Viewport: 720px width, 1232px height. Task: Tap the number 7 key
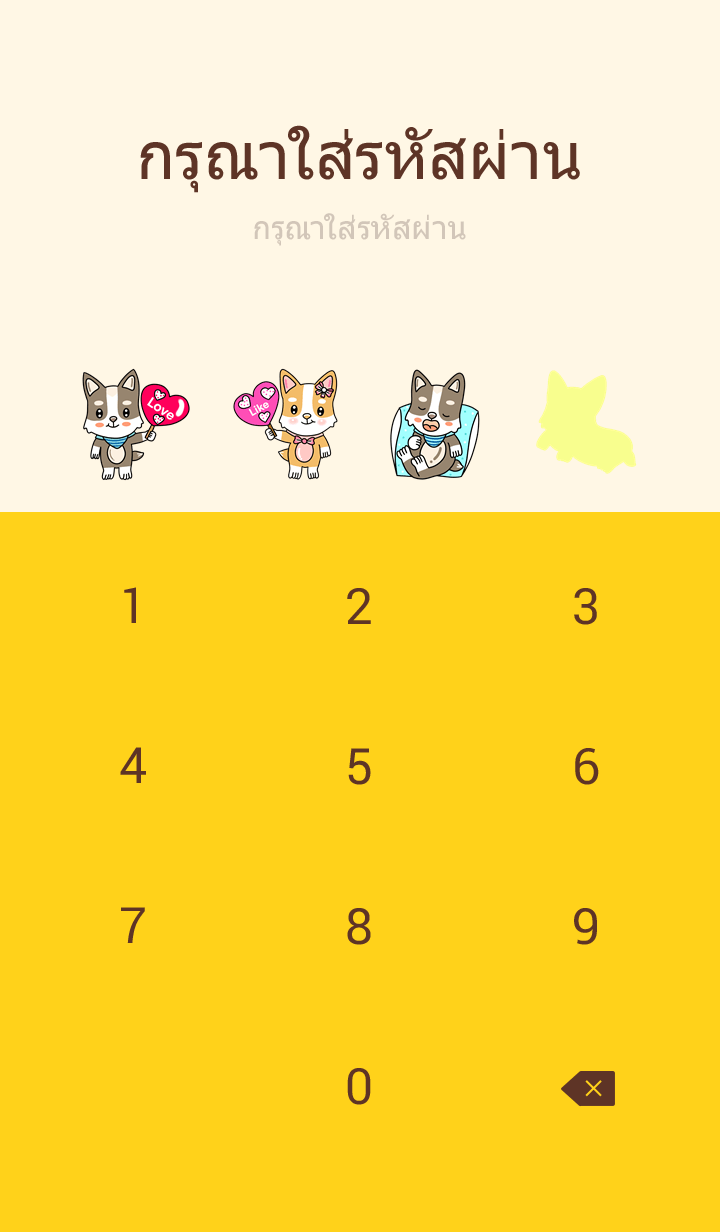click(x=132, y=927)
